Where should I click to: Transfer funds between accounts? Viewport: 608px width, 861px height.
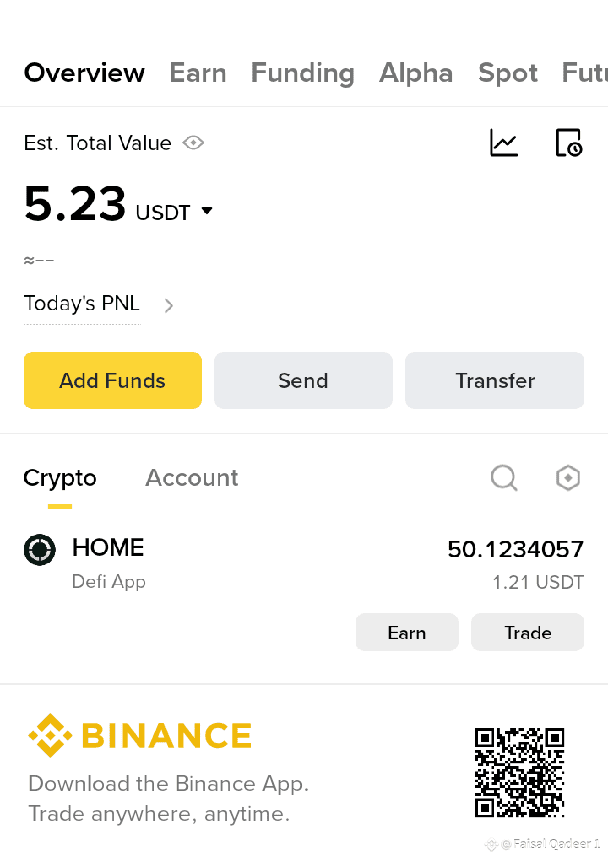[x=494, y=381]
